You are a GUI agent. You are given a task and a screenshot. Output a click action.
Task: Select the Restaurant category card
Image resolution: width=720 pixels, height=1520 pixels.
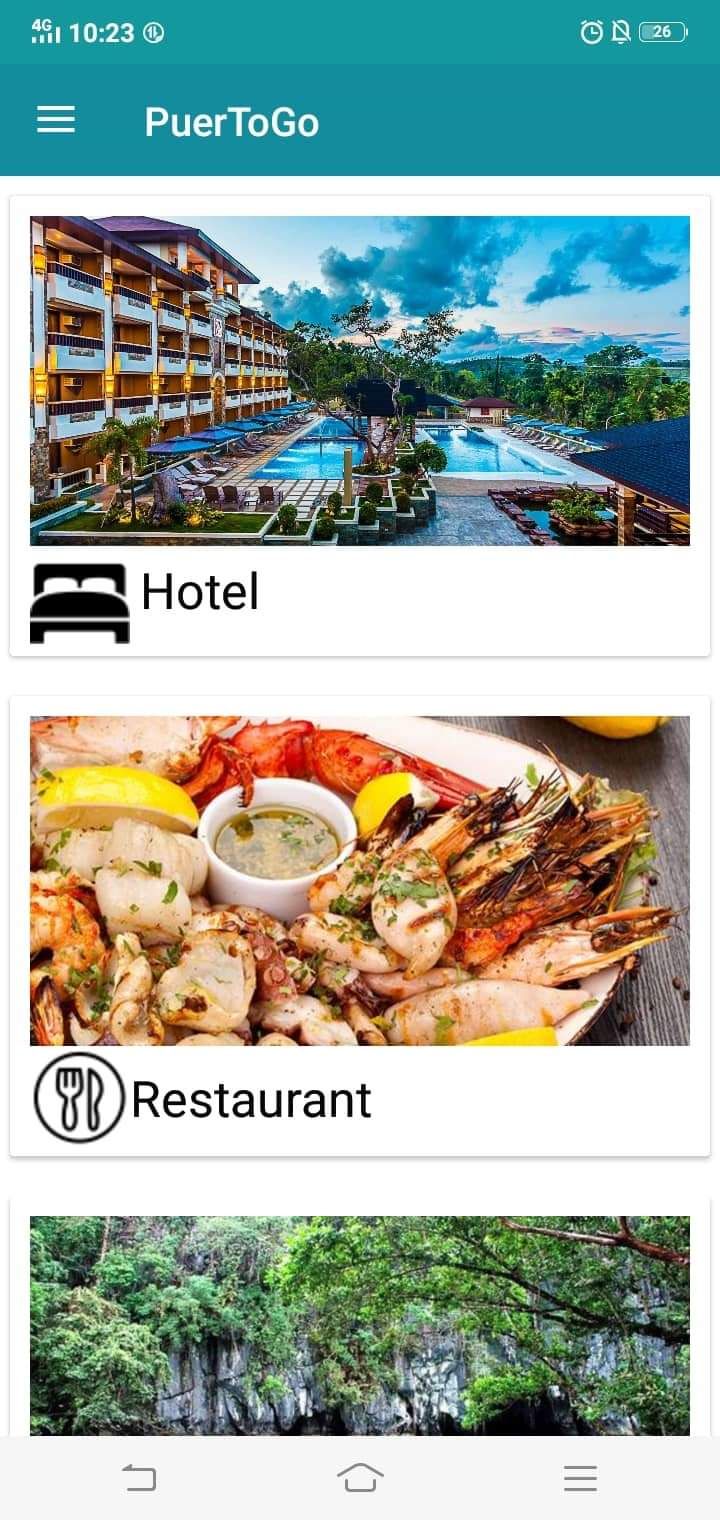pyautogui.click(x=360, y=926)
